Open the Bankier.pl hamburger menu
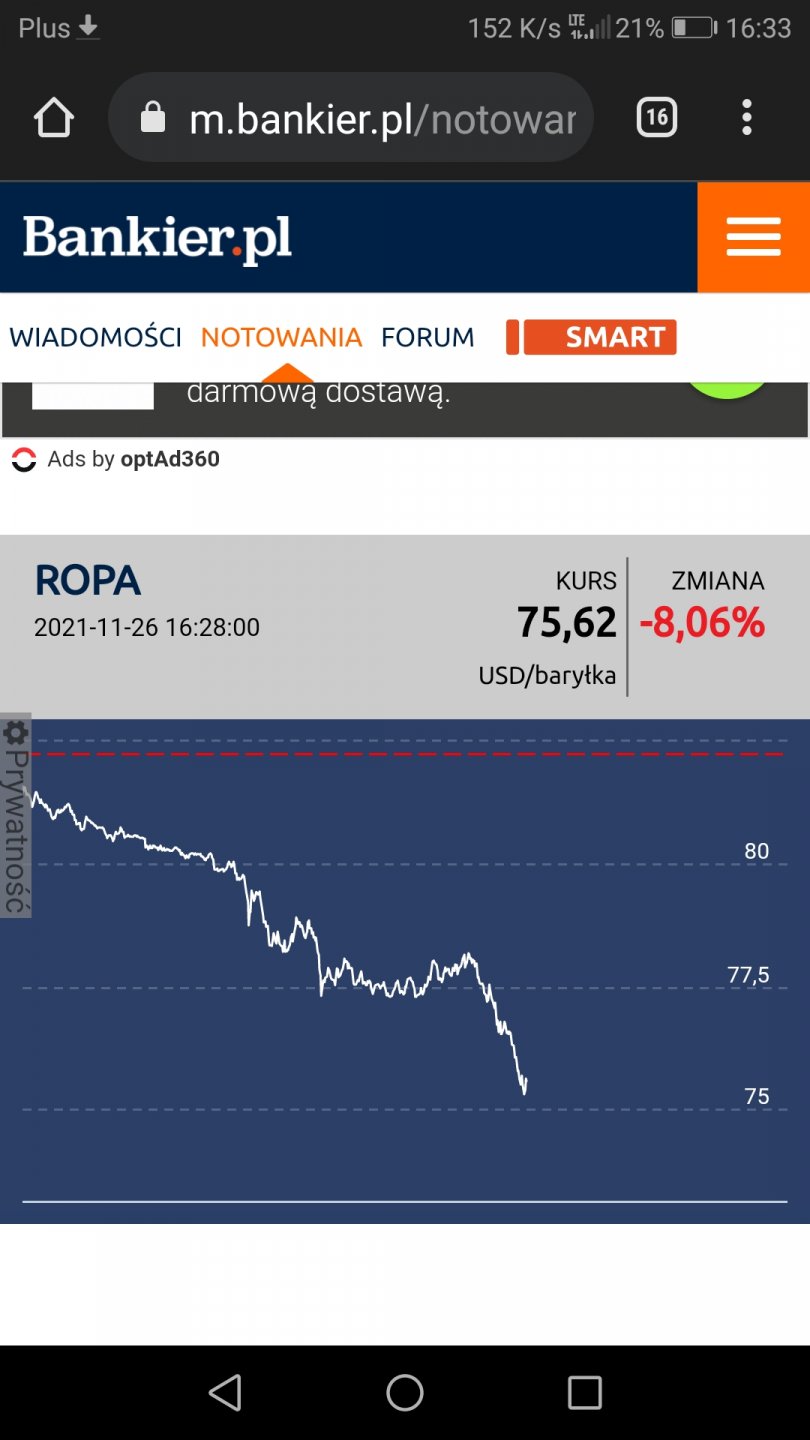This screenshot has width=810, height=1440. click(x=753, y=238)
